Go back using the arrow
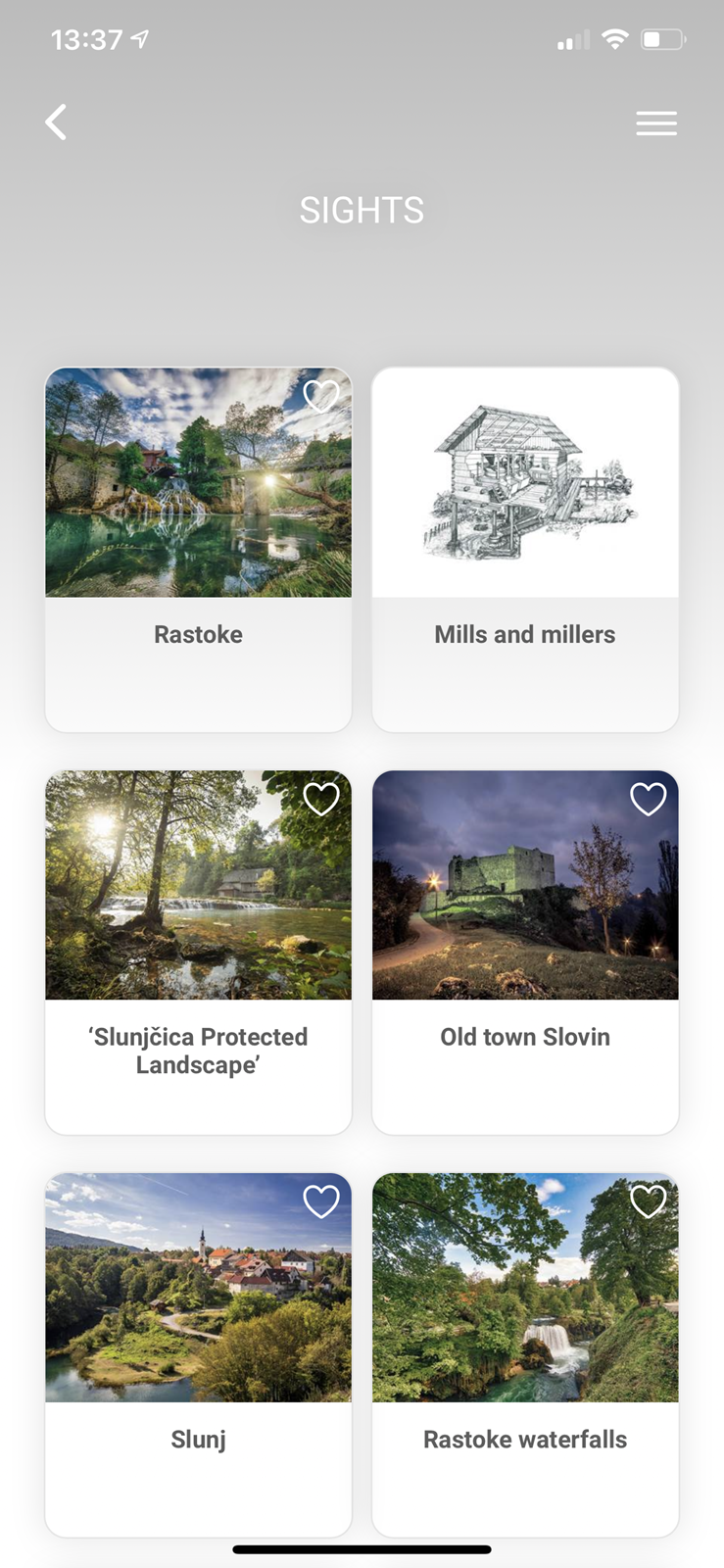 (x=57, y=122)
